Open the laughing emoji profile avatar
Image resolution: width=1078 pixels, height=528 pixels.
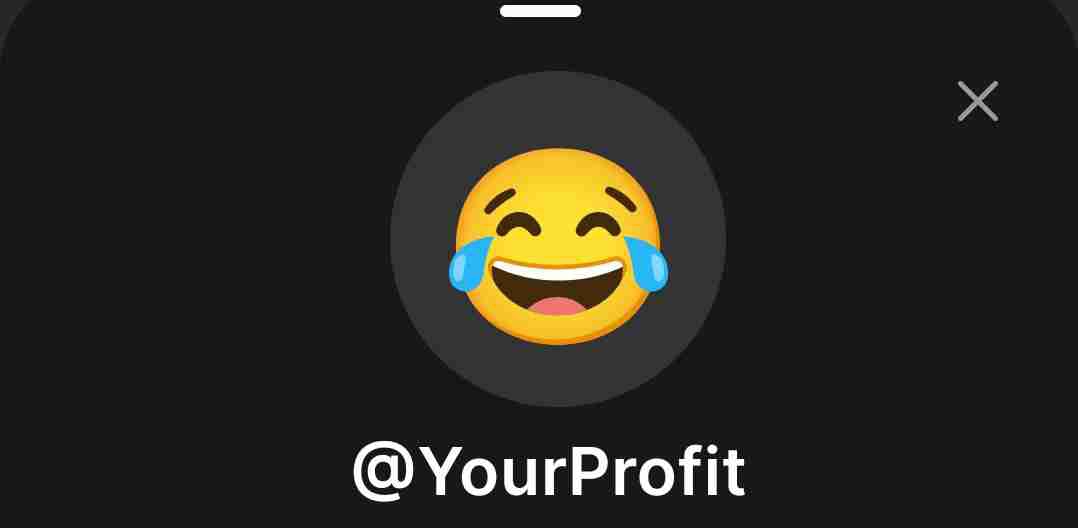[558, 239]
